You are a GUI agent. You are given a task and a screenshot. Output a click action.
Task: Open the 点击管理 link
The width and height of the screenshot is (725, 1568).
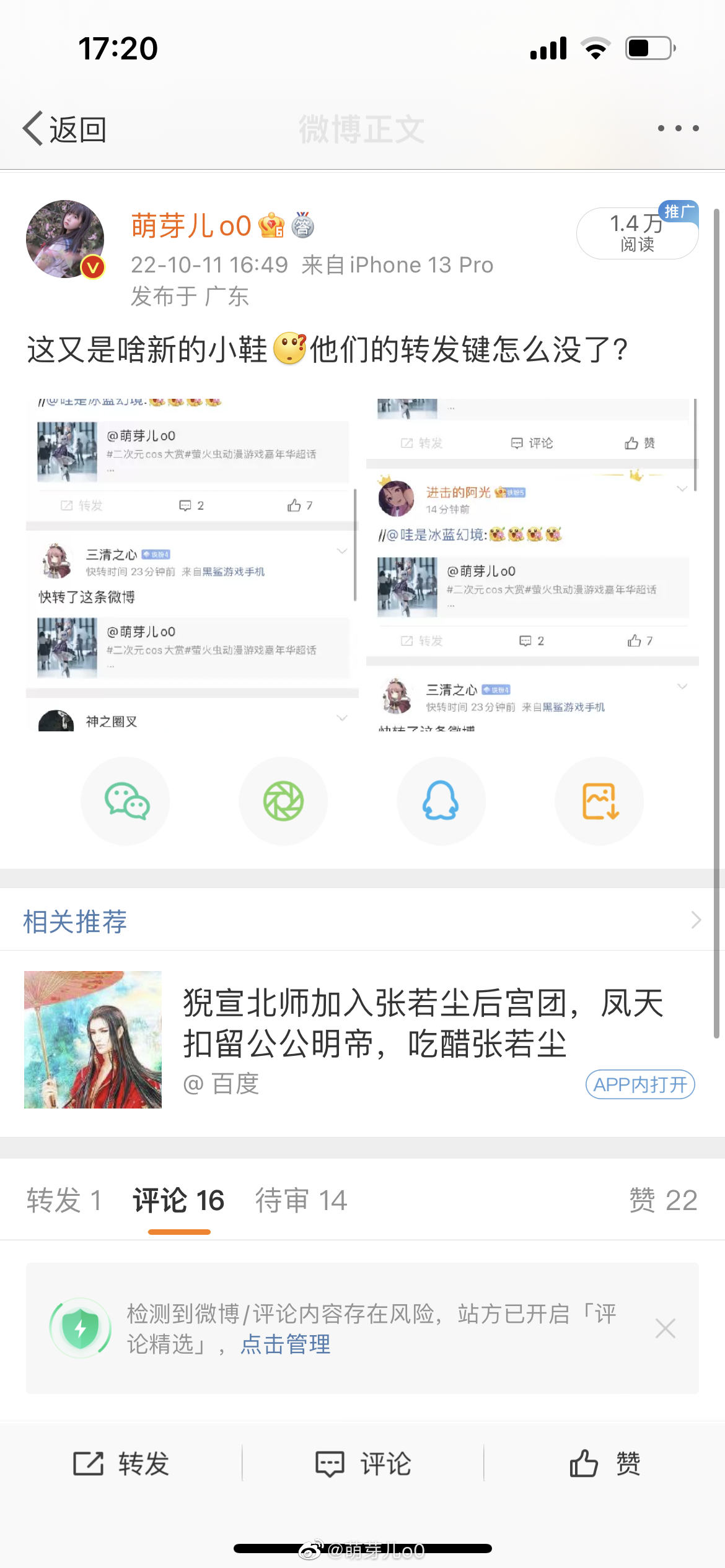[x=286, y=1344]
